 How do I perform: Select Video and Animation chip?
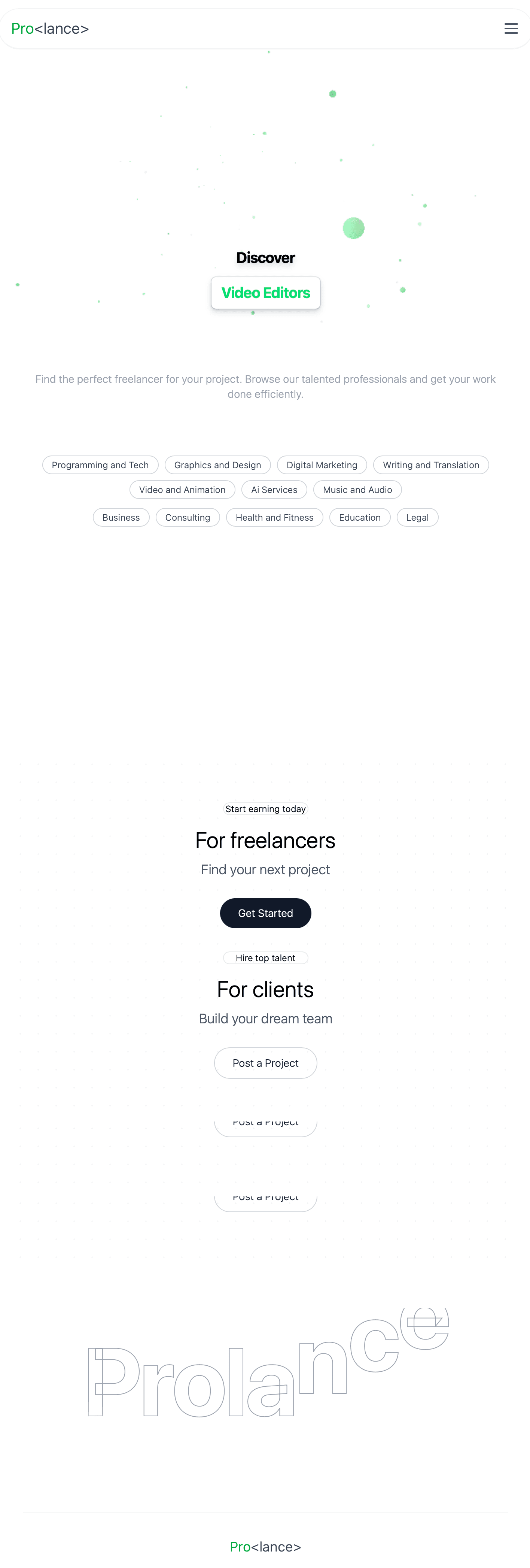click(x=182, y=490)
